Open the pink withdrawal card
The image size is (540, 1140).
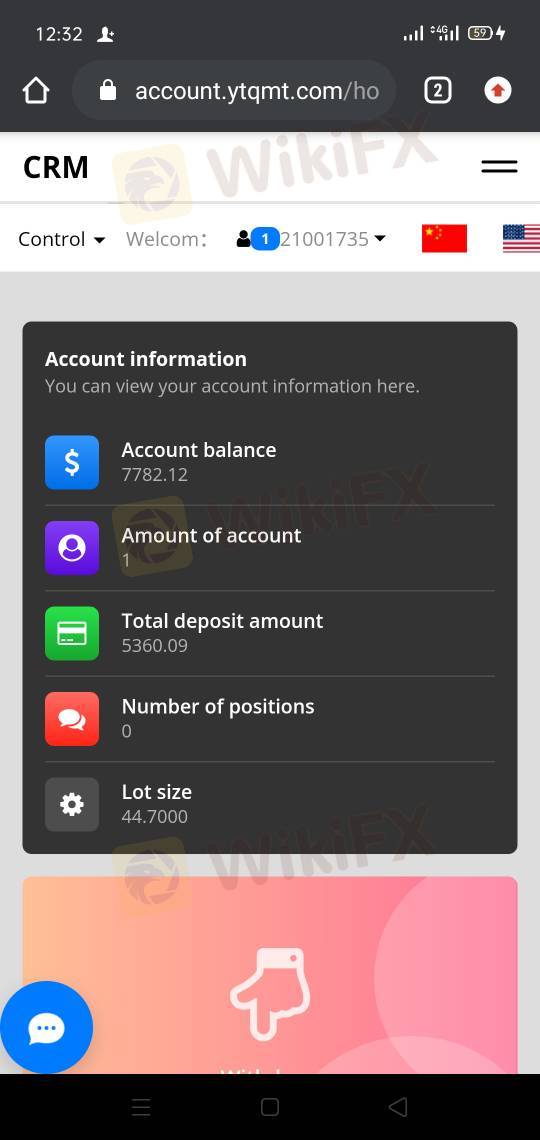point(270,975)
